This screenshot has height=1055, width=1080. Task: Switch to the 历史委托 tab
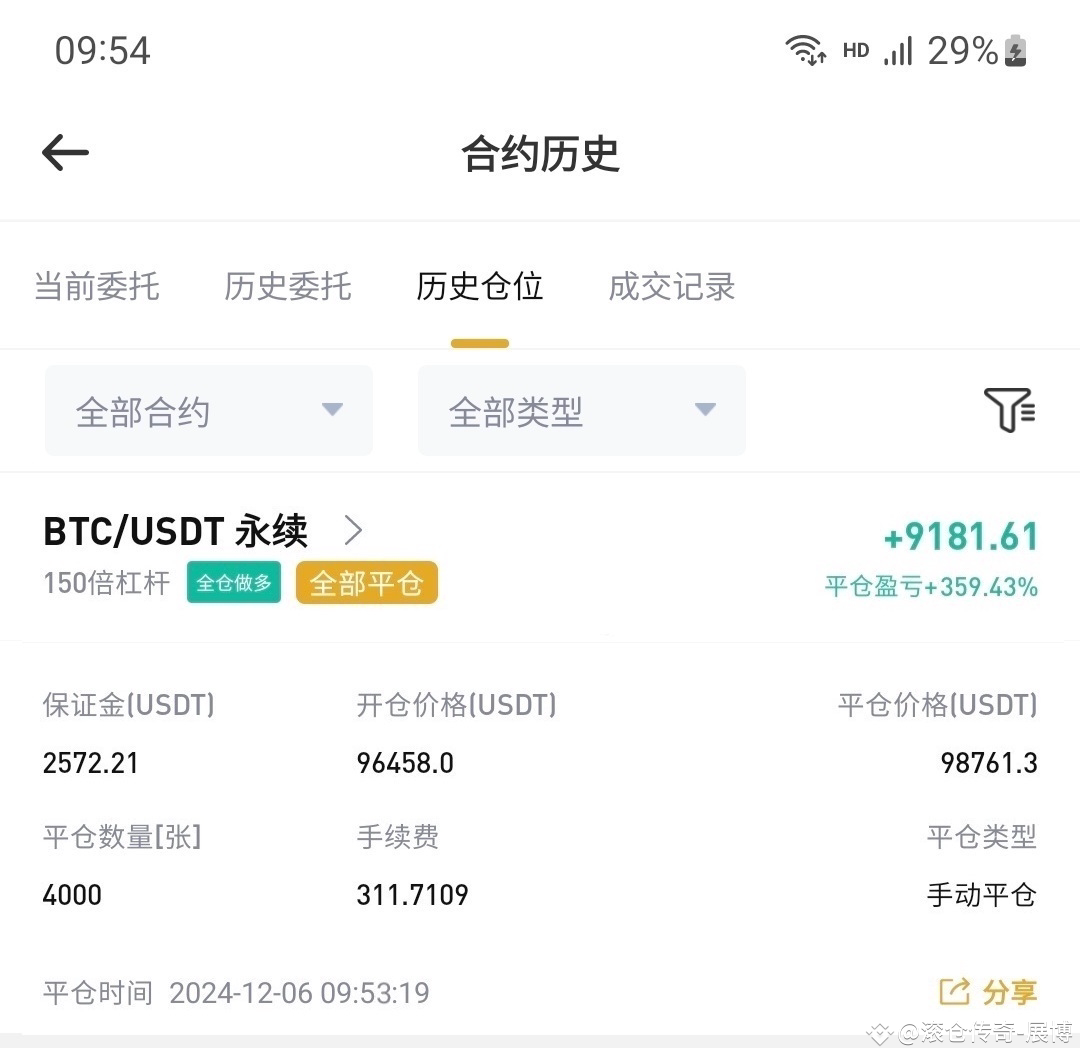[288, 287]
